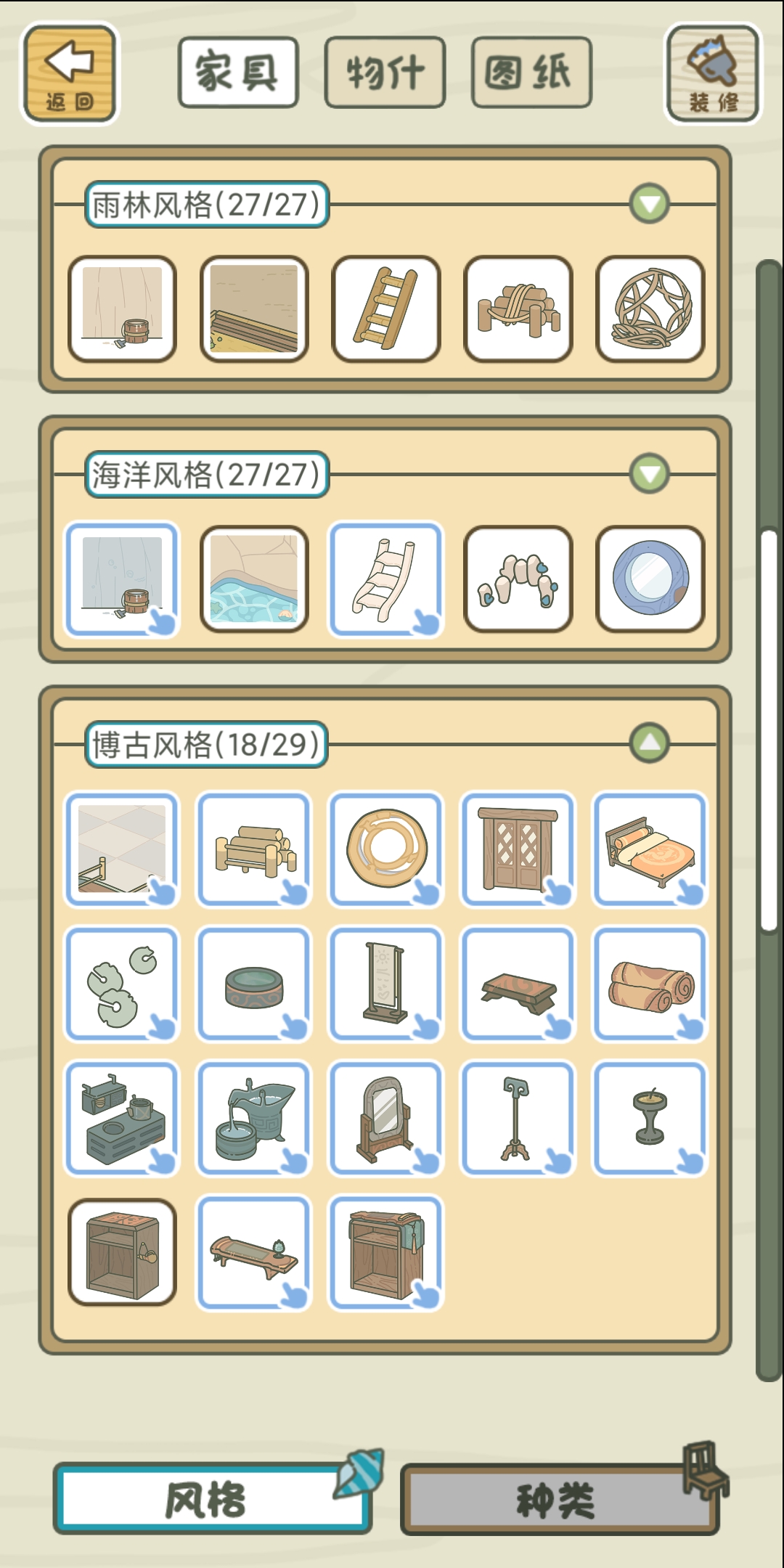Select the 博古 rolled orange blankets
Viewport: 784px width, 1568px height.
(x=650, y=984)
